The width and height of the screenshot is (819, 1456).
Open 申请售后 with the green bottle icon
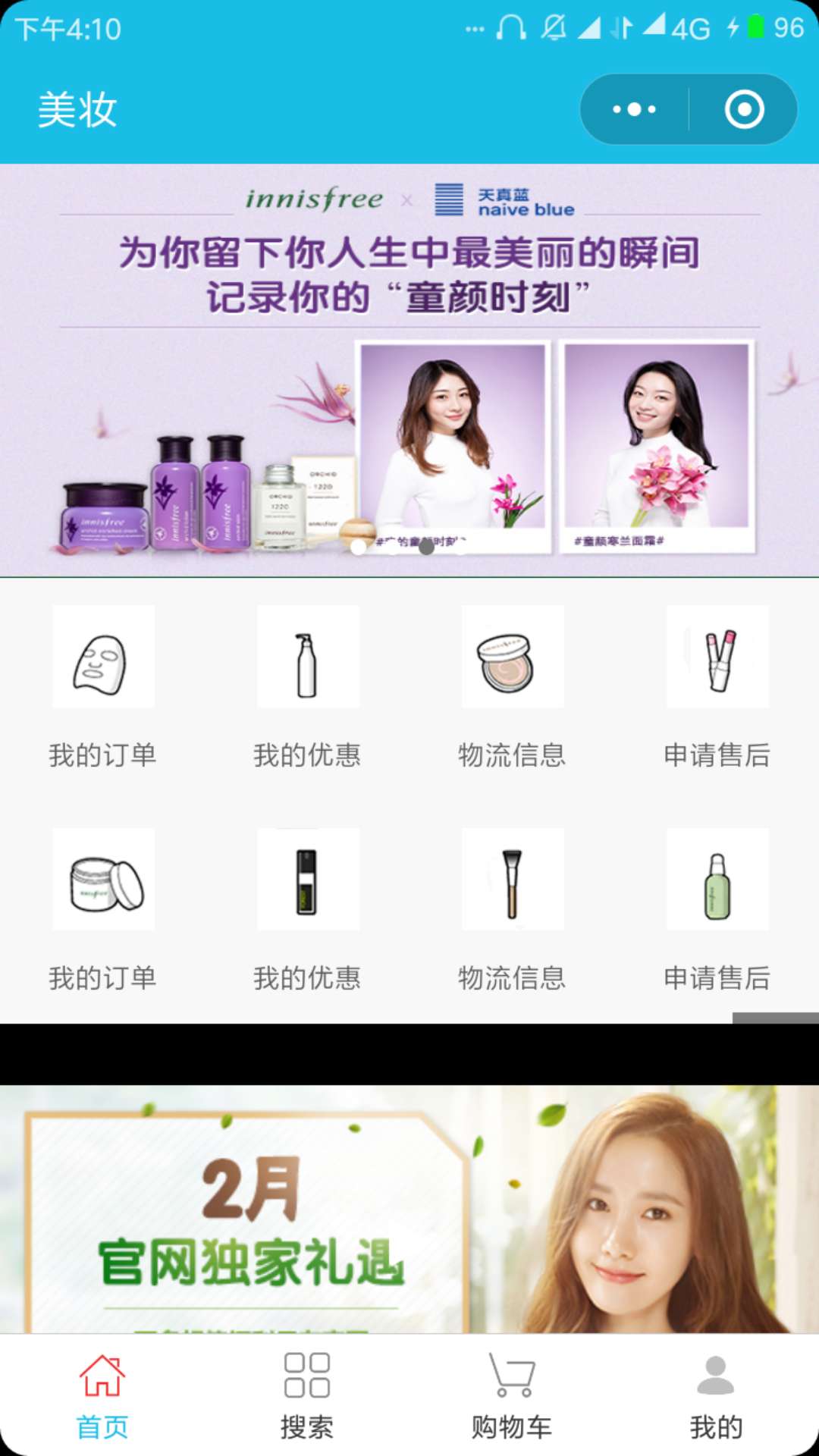tap(717, 910)
